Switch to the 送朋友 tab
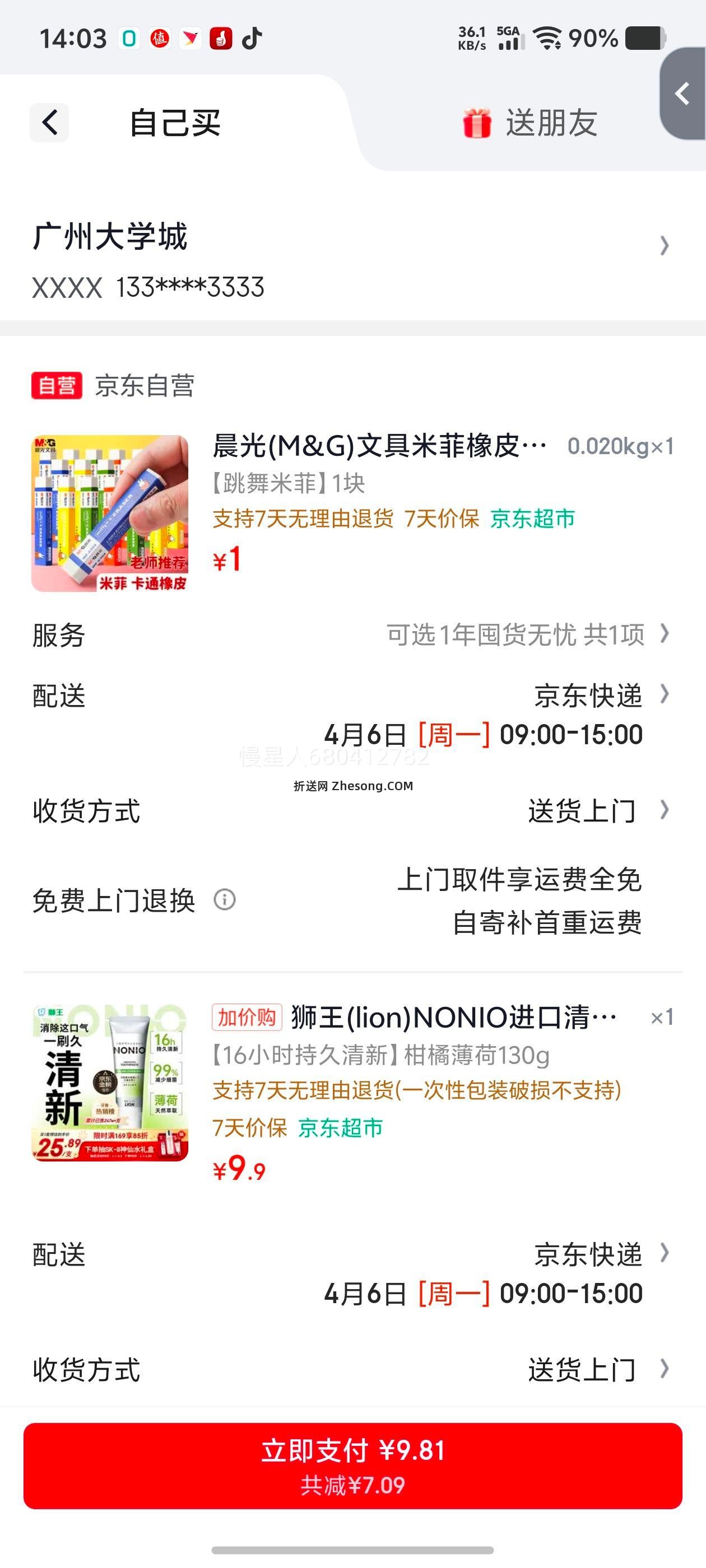Screen dimensions: 706x1568 [x=551, y=122]
